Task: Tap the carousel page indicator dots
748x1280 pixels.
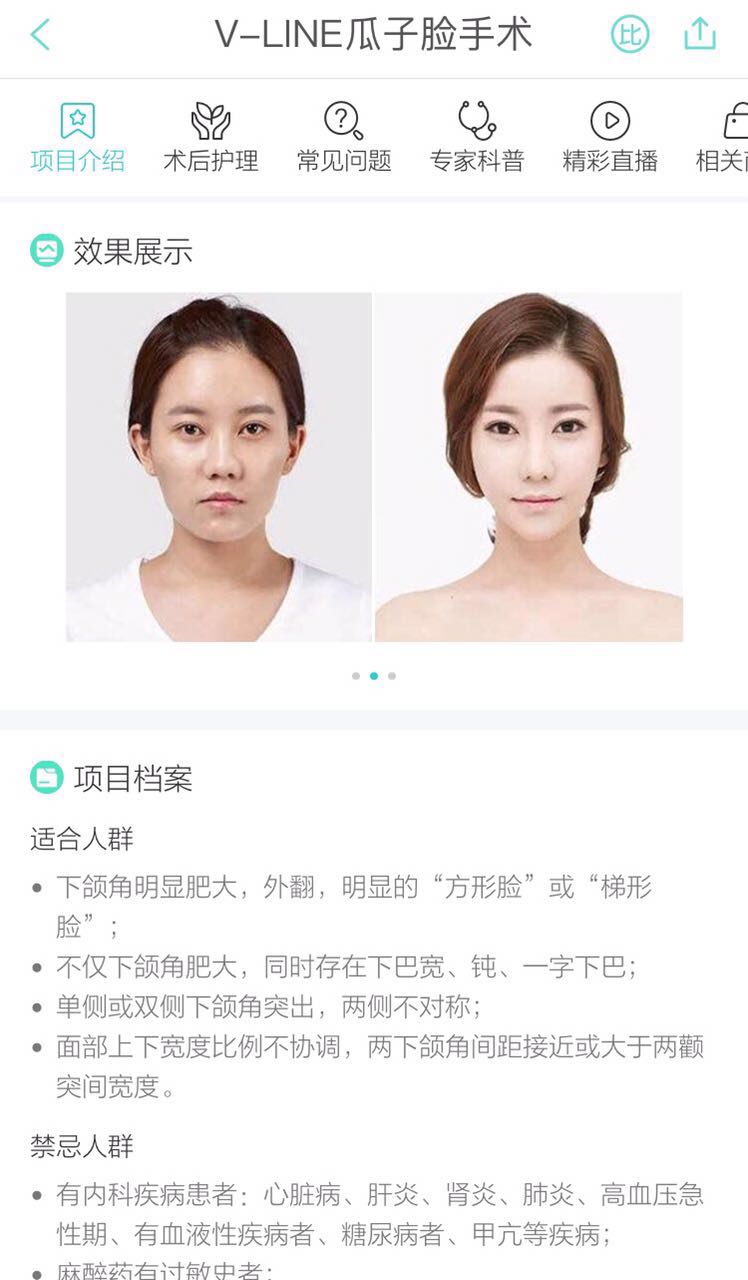Action: (374, 676)
